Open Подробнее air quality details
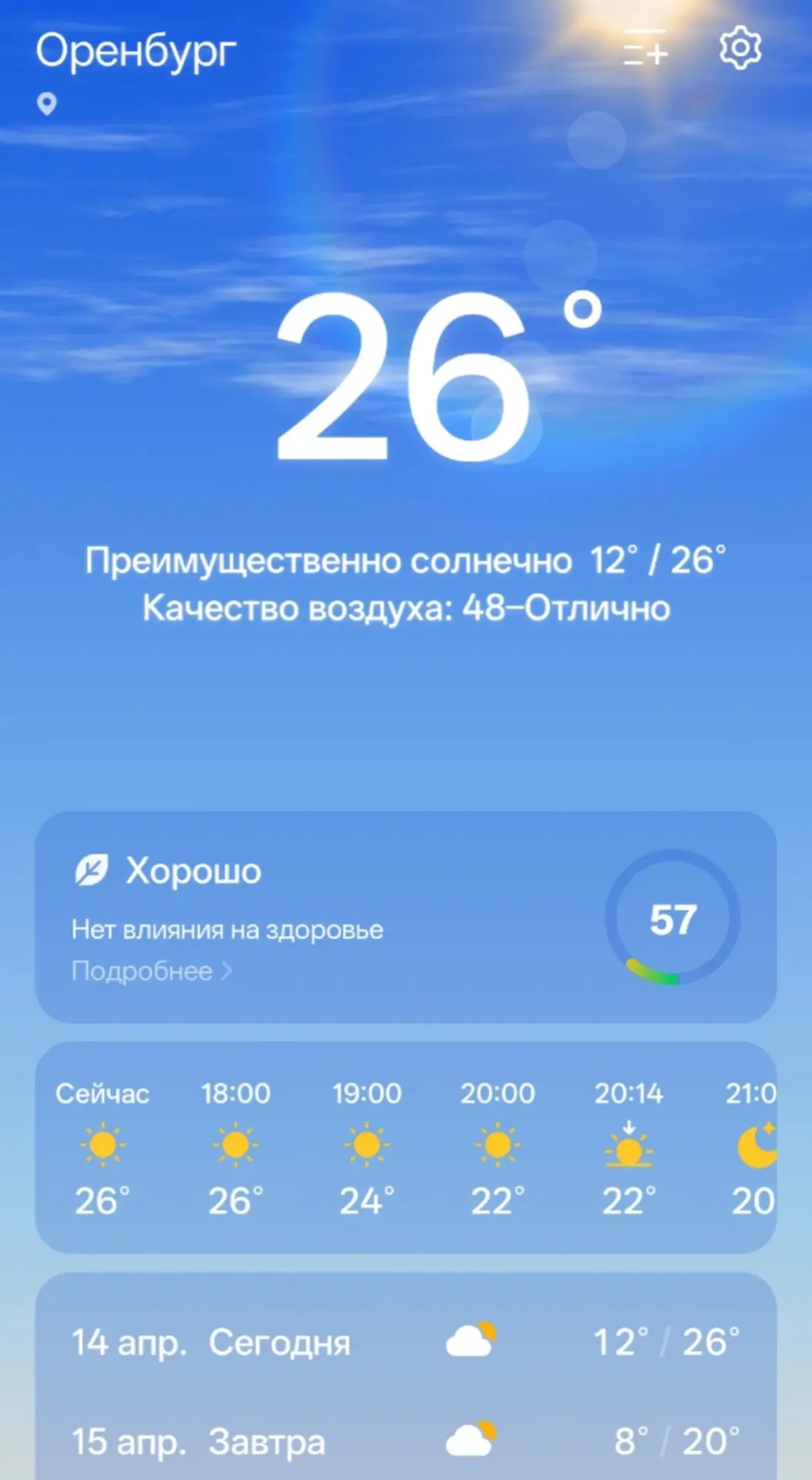 point(152,971)
